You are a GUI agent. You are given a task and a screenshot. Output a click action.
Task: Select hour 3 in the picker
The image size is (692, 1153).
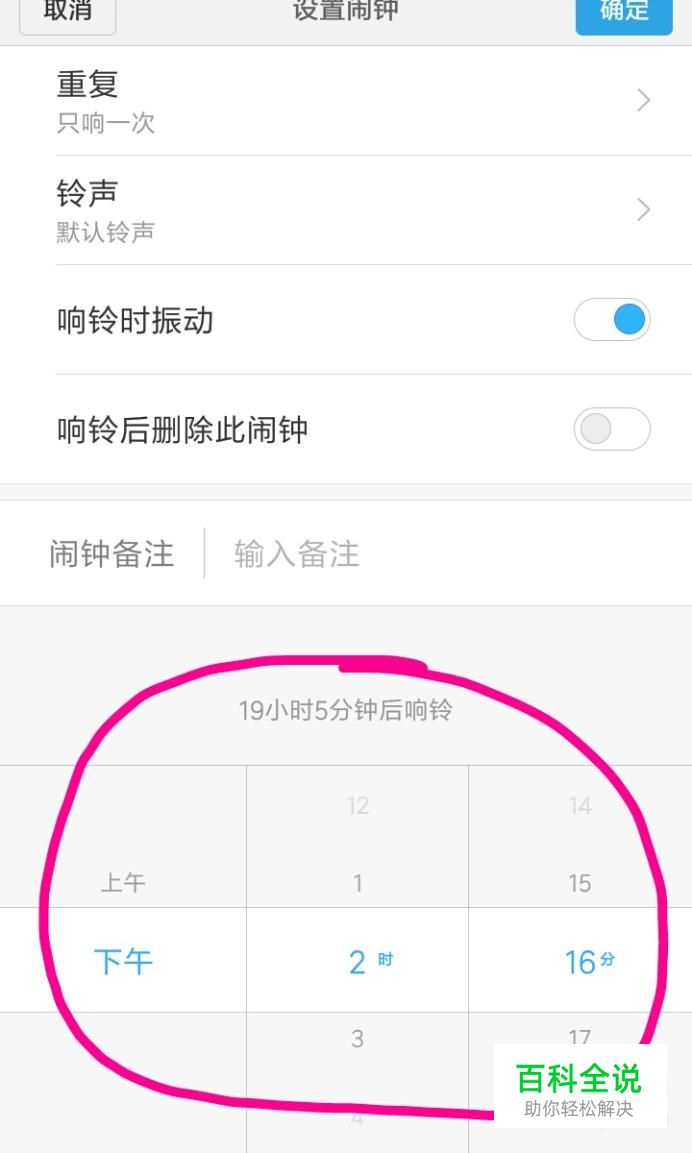pyautogui.click(x=357, y=1038)
